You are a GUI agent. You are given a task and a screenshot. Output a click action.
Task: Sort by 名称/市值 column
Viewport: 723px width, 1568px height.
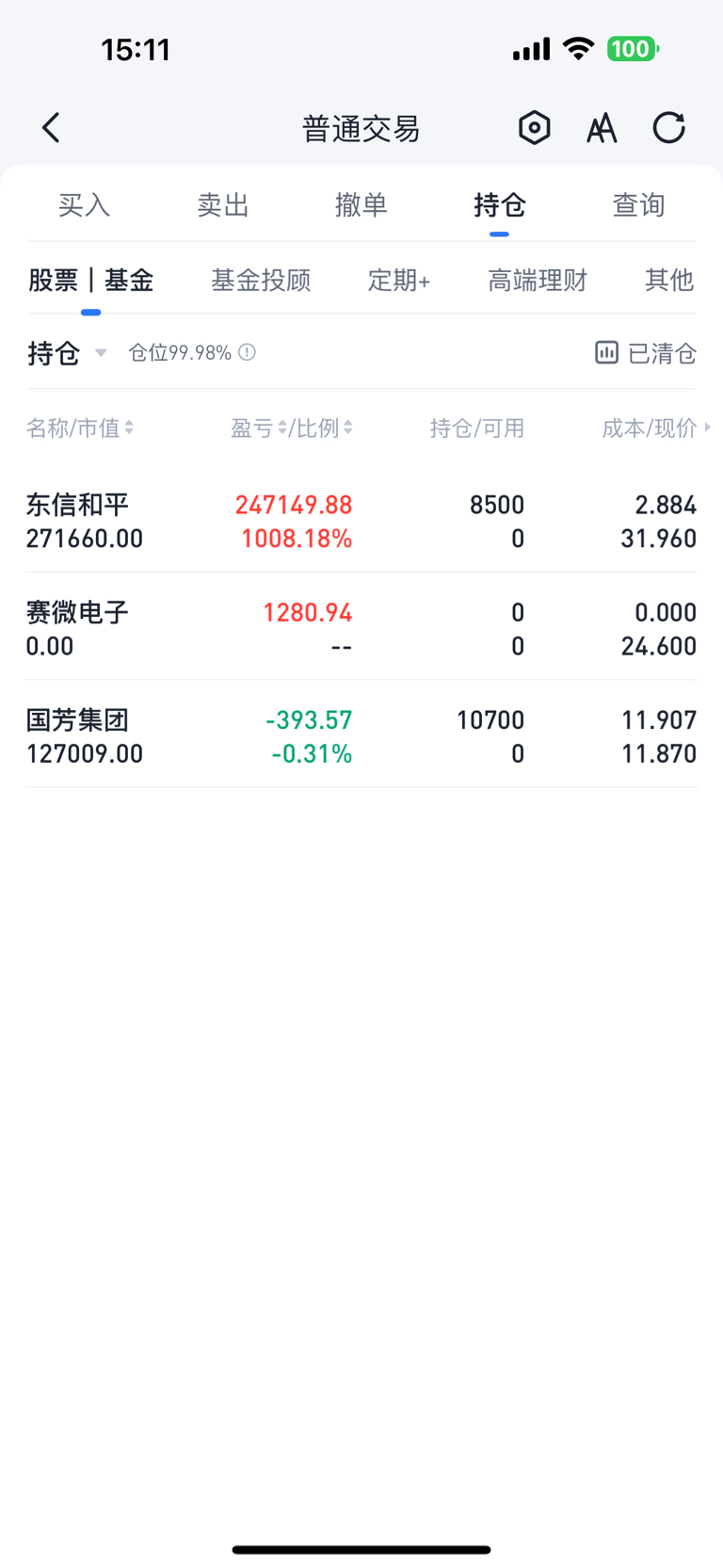tap(80, 428)
